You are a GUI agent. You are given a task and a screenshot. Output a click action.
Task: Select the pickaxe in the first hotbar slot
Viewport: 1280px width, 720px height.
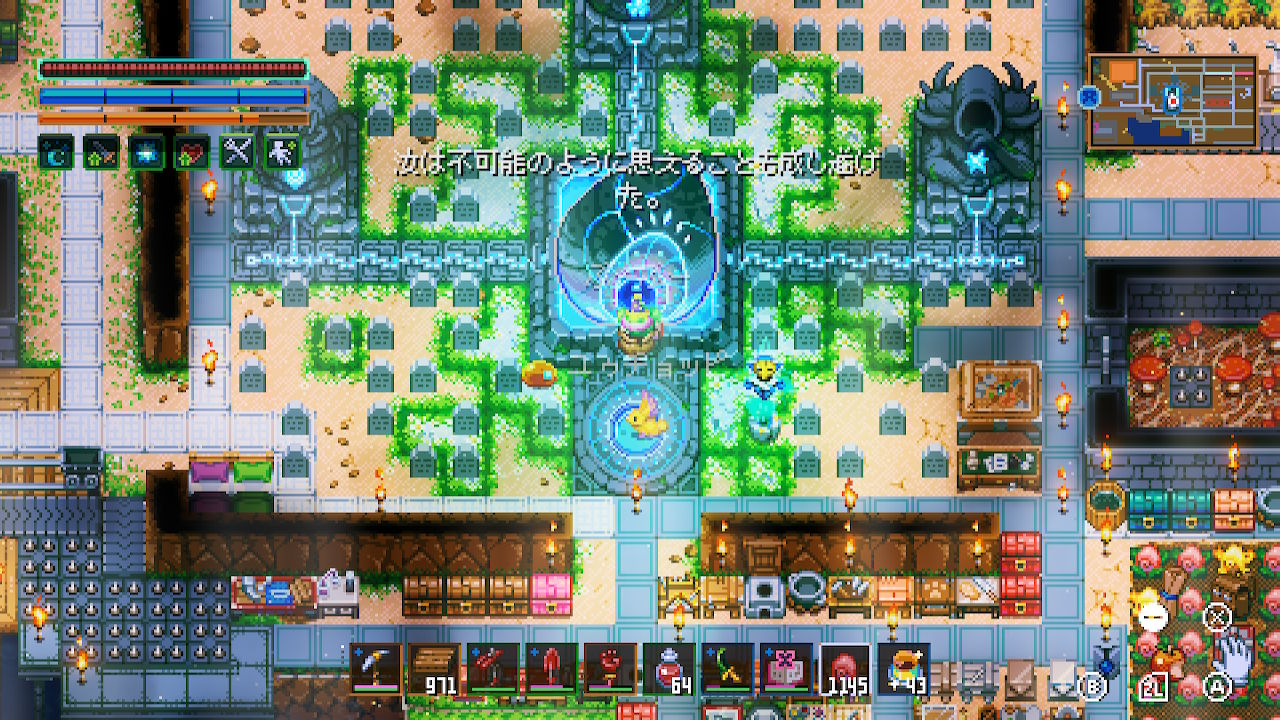tap(377, 668)
